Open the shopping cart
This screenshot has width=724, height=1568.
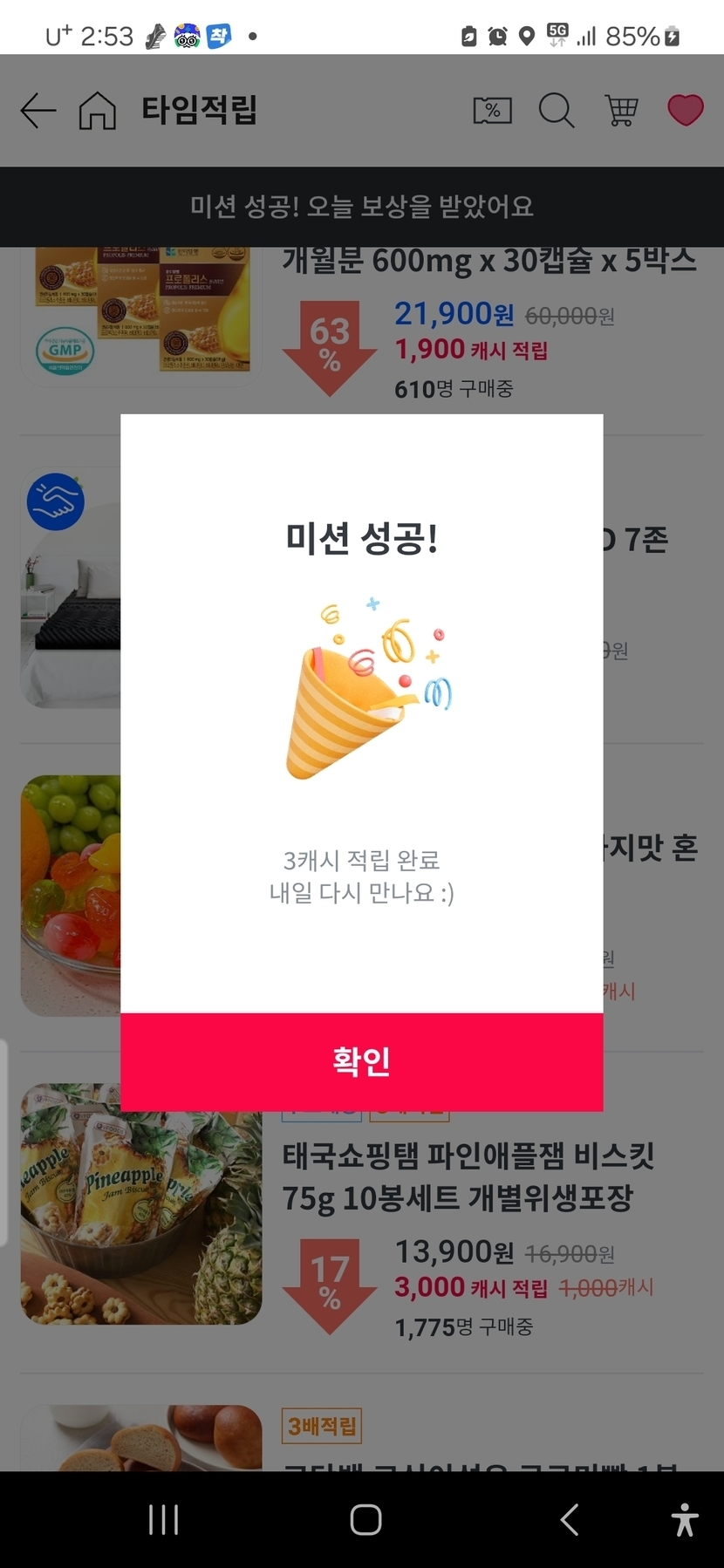621,111
